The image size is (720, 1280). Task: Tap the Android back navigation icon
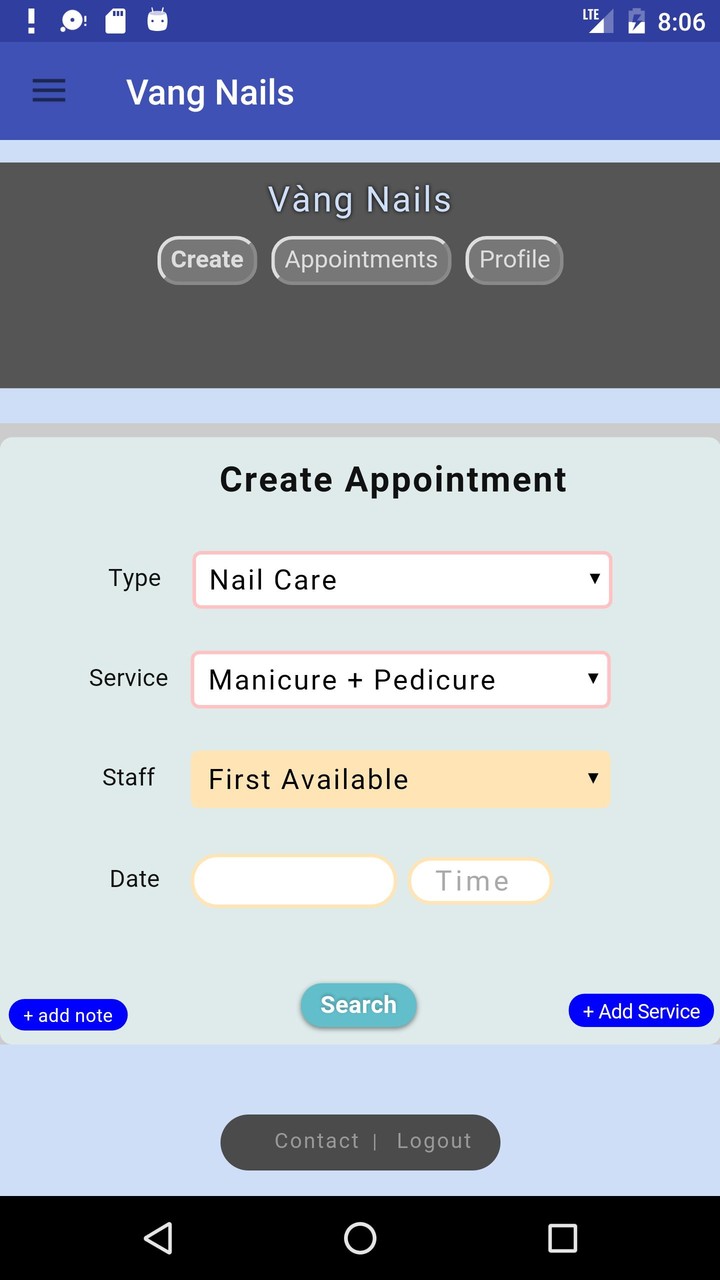click(x=158, y=1238)
